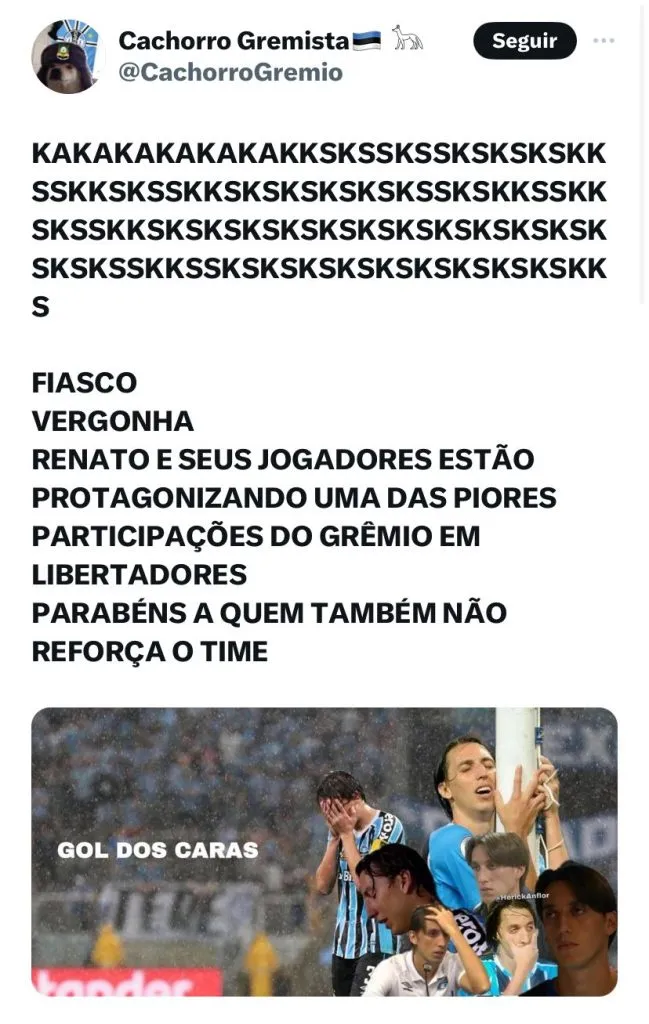Visit the @CachorroGremio profile handle
Viewport: 649px width, 1024px height.
click(230, 73)
